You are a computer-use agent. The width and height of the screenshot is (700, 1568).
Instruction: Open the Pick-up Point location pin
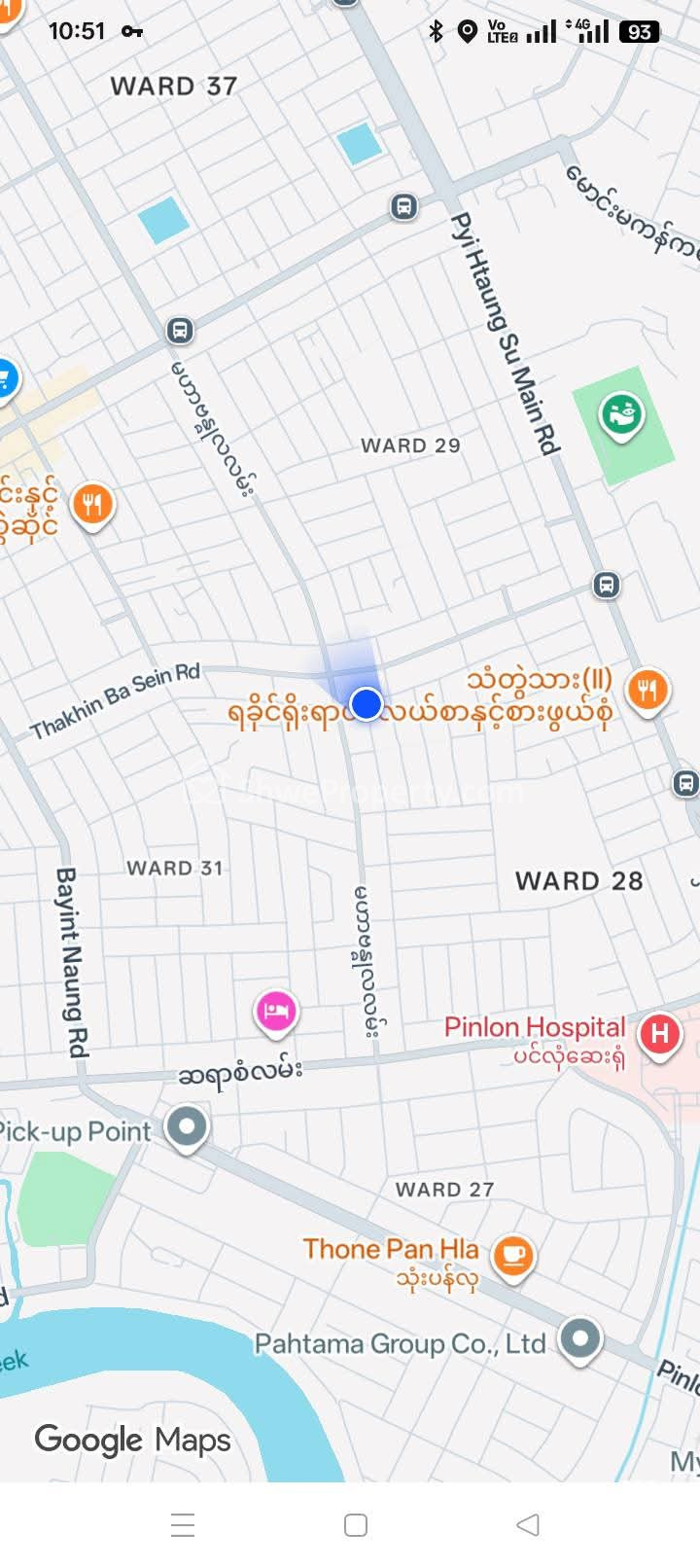click(187, 1127)
